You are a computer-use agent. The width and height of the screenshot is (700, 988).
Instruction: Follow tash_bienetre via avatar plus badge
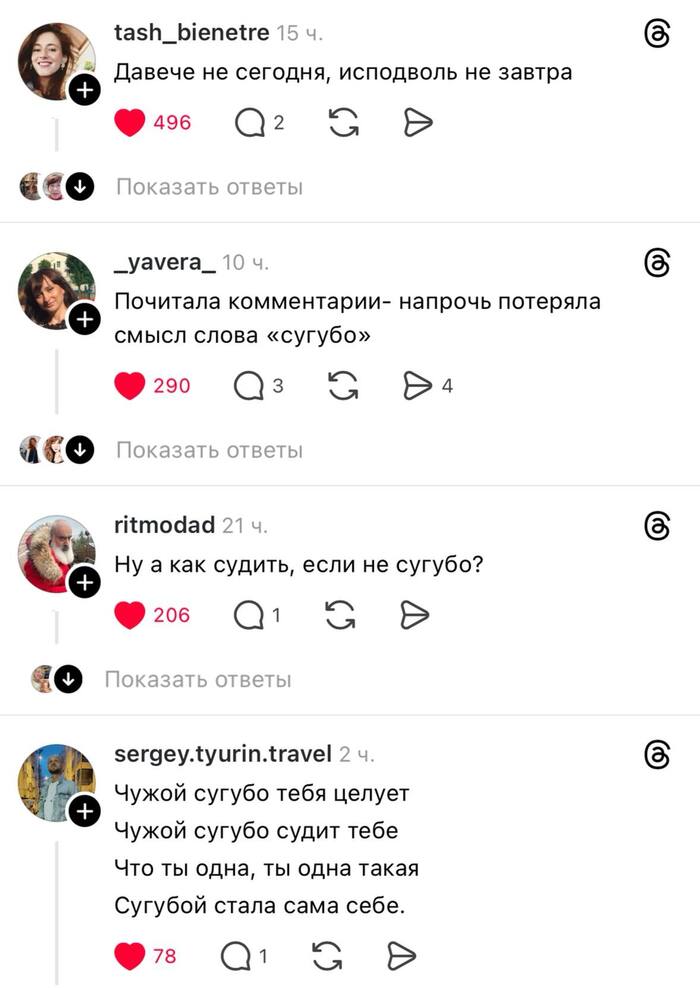tap(85, 91)
